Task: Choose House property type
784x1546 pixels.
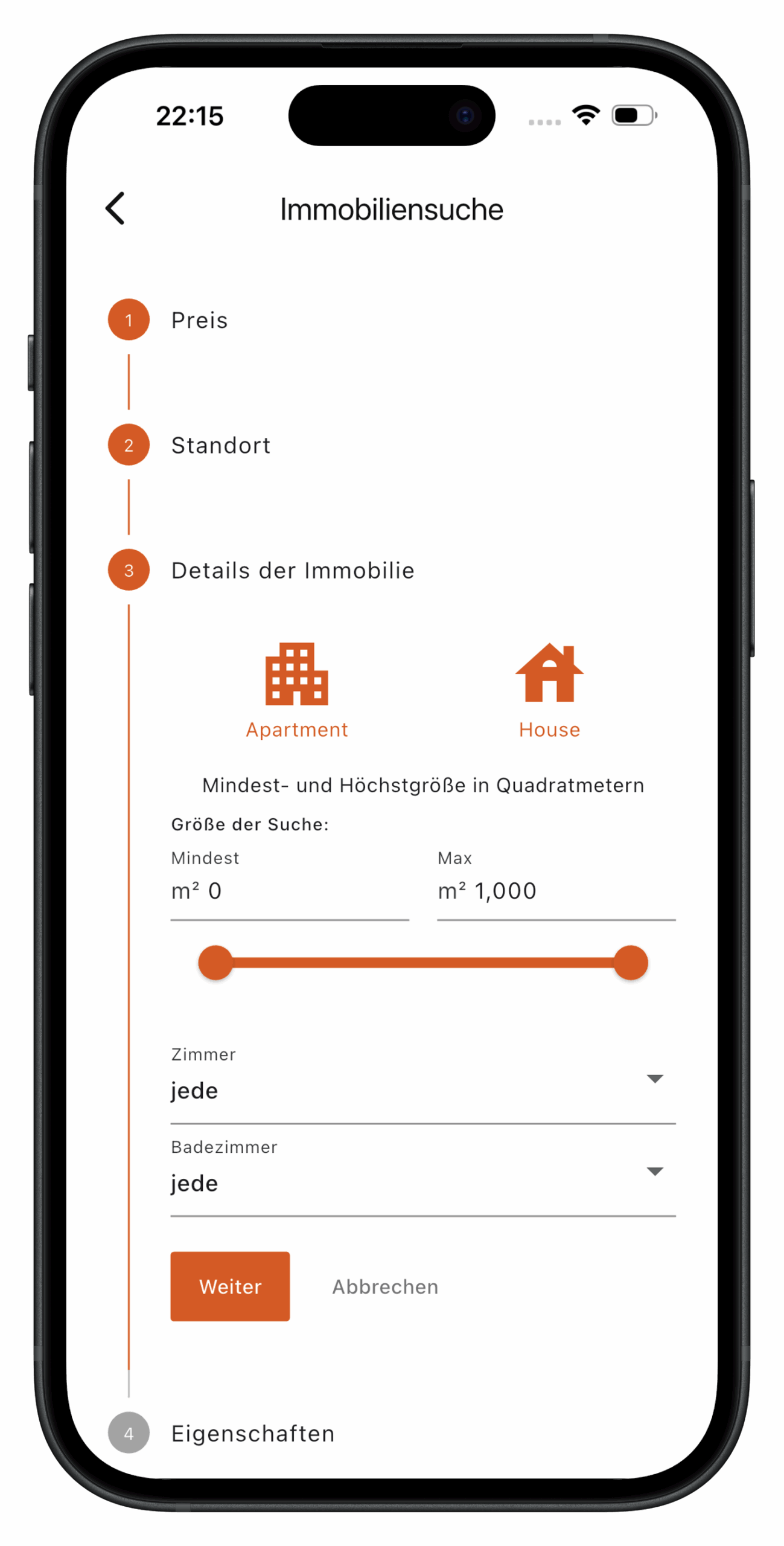Action: 549,690
